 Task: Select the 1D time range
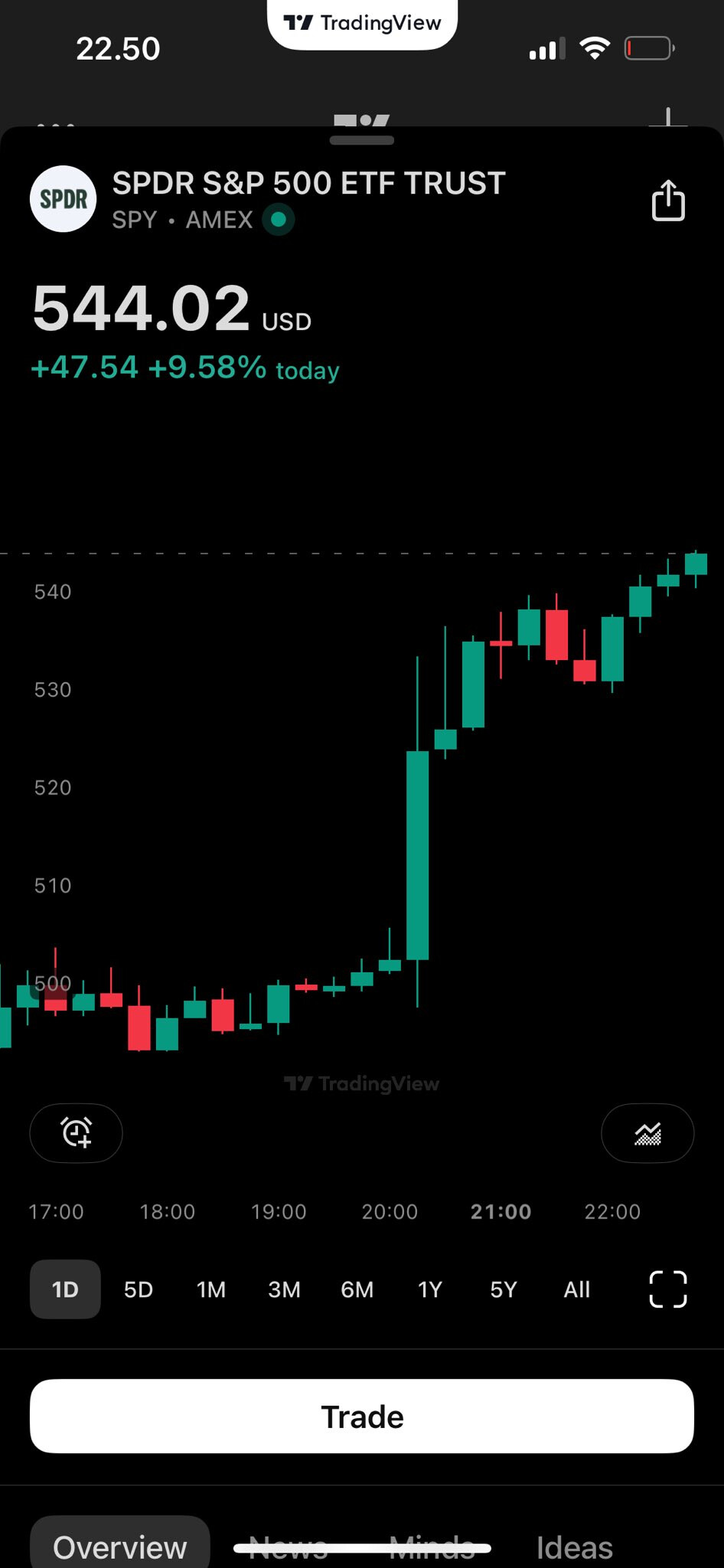tap(65, 1289)
